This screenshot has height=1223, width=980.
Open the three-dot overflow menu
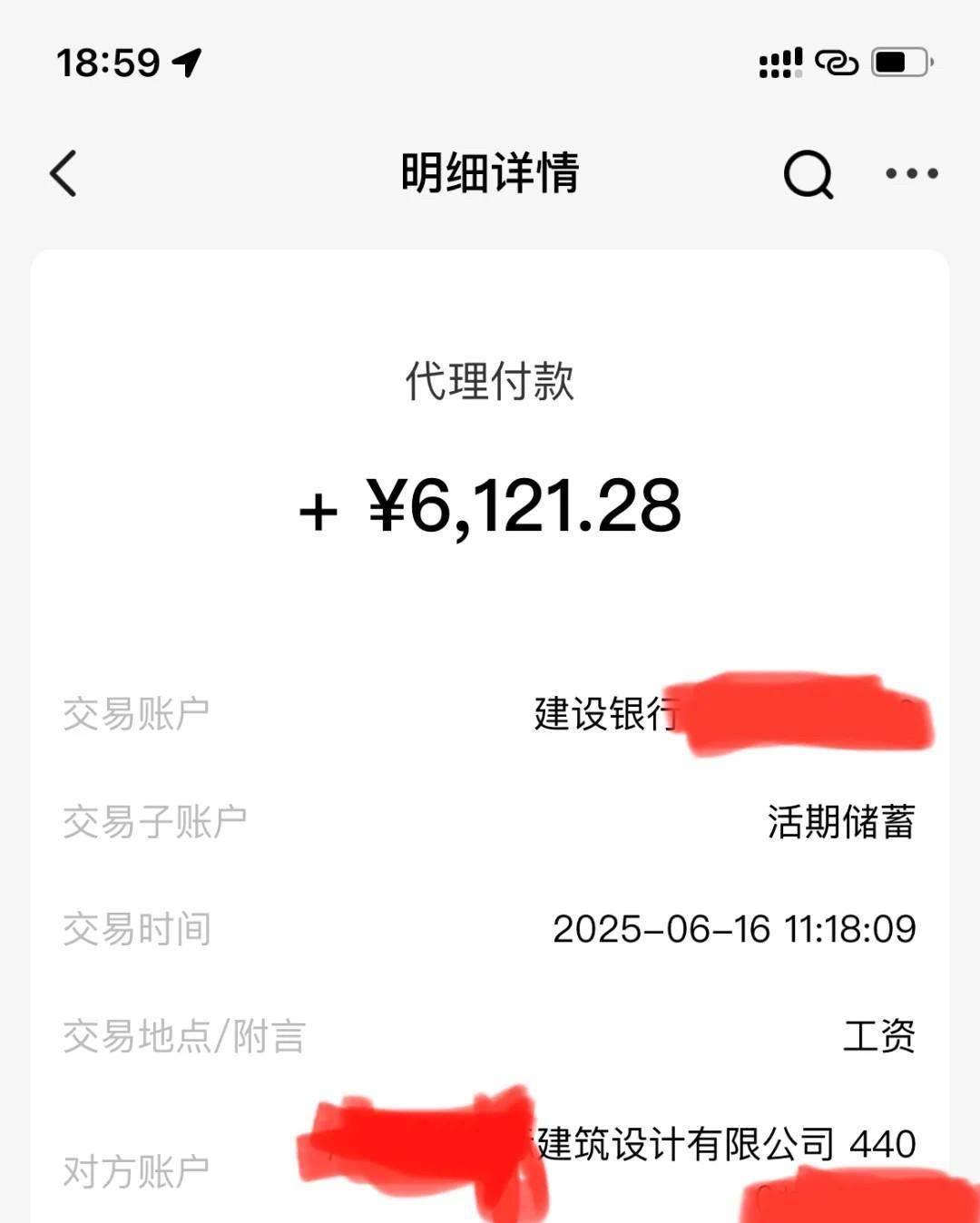(912, 173)
